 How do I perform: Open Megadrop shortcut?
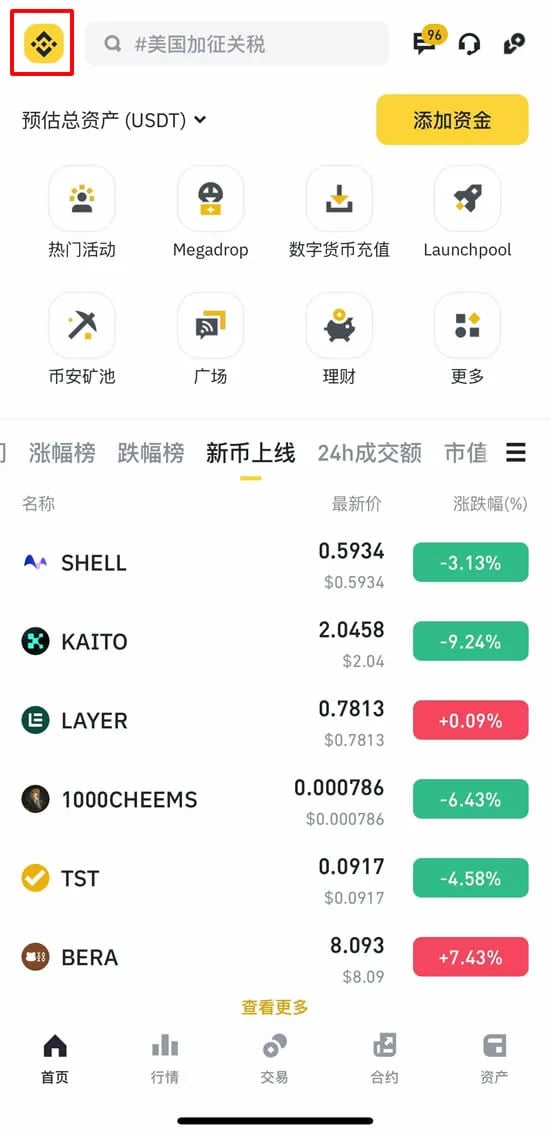(x=210, y=212)
